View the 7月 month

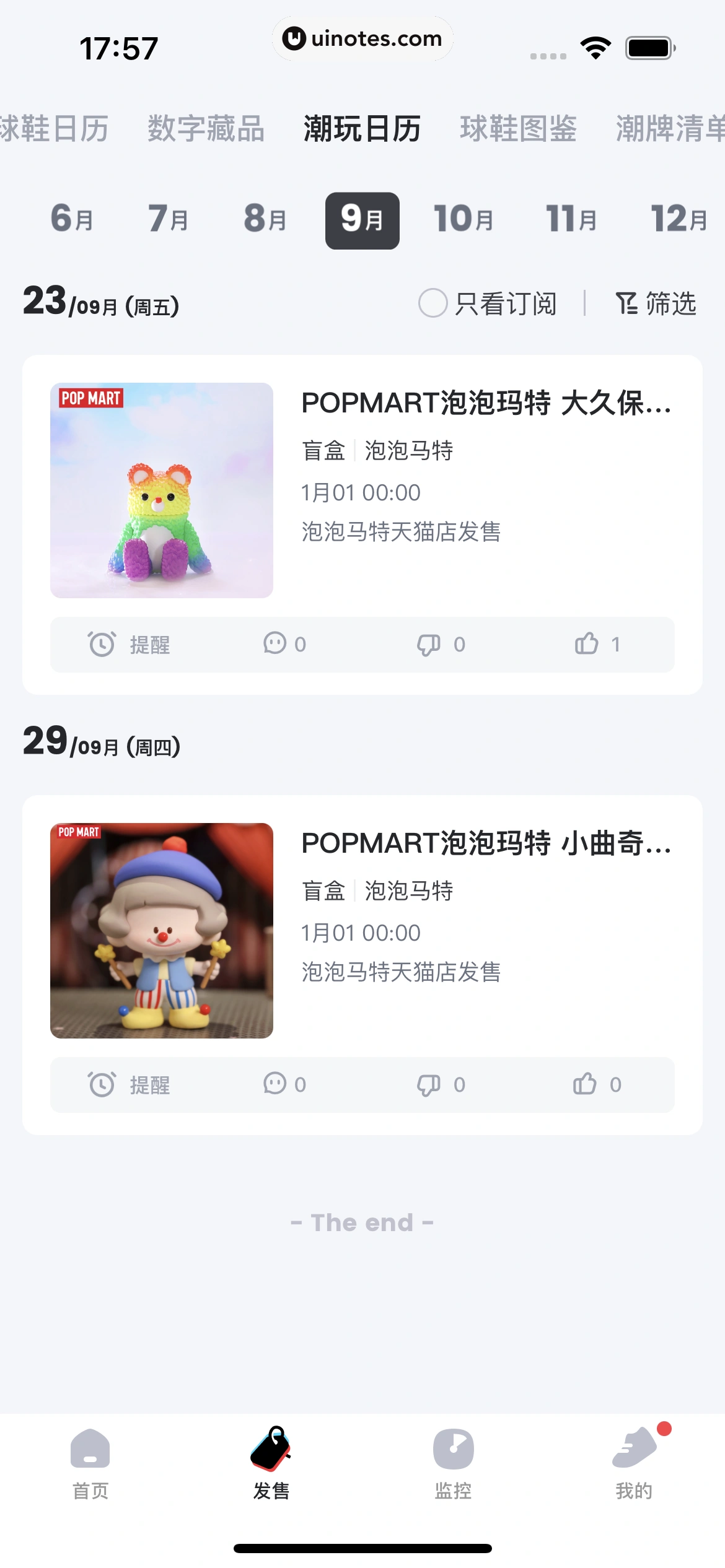[x=169, y=220]
